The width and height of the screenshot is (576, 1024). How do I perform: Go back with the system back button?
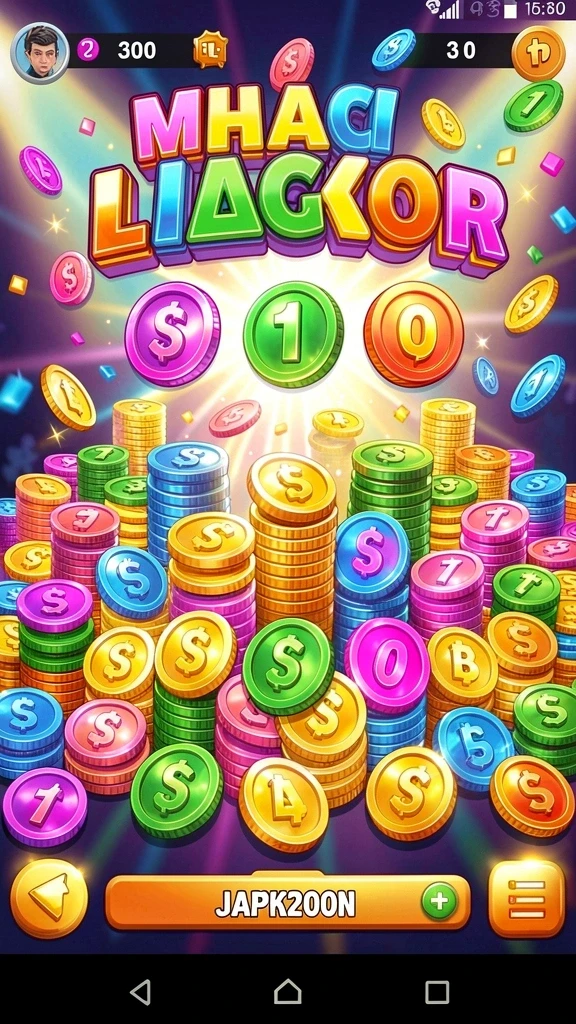[x=140, y=991]
